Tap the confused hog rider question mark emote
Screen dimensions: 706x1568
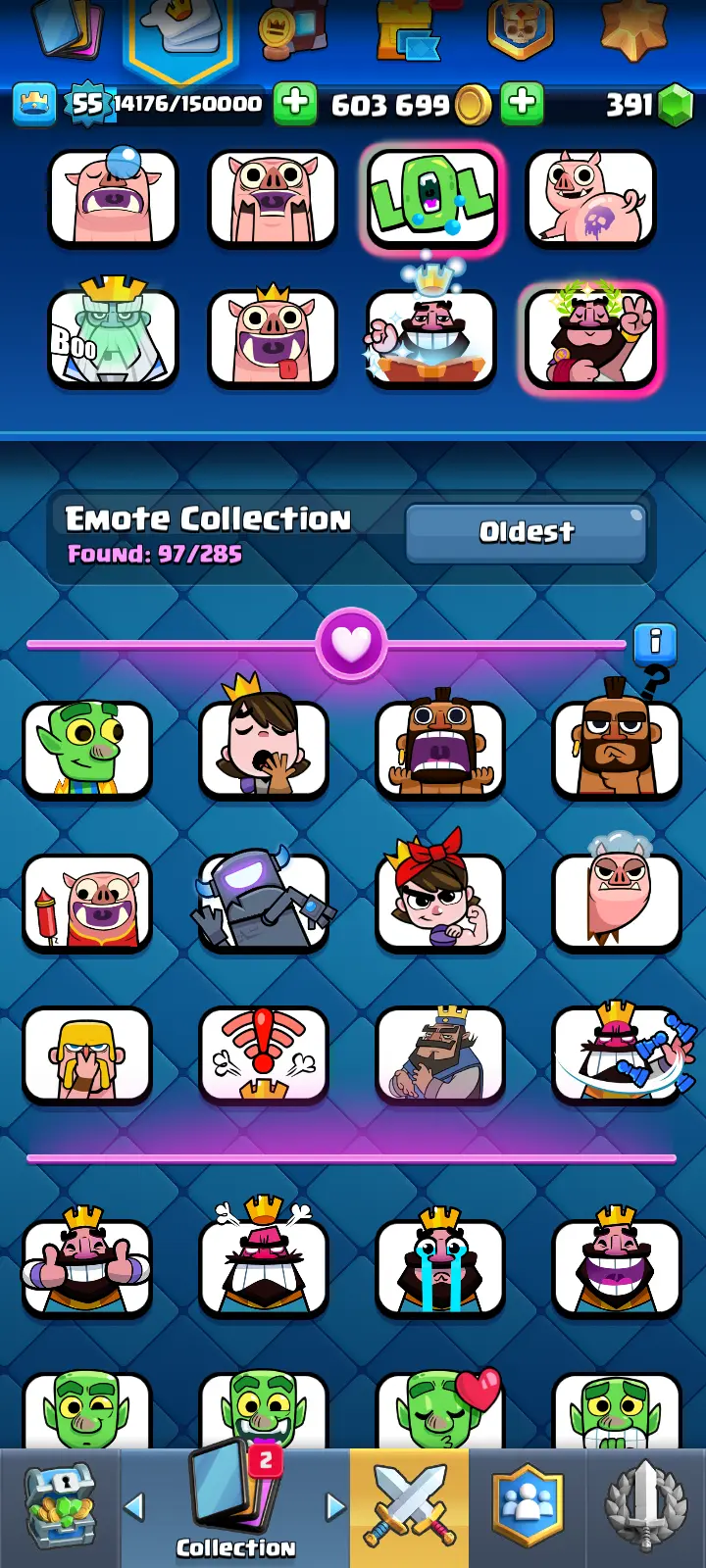pos(616,749)
